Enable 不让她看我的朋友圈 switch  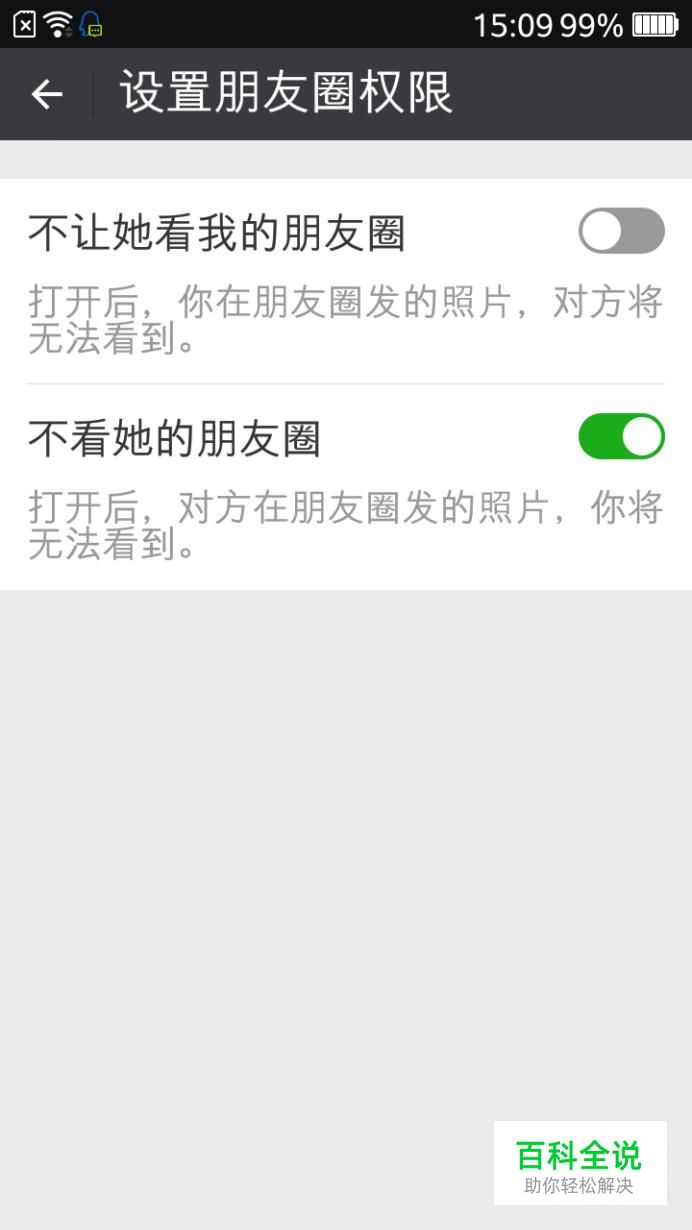click(621, 231)
